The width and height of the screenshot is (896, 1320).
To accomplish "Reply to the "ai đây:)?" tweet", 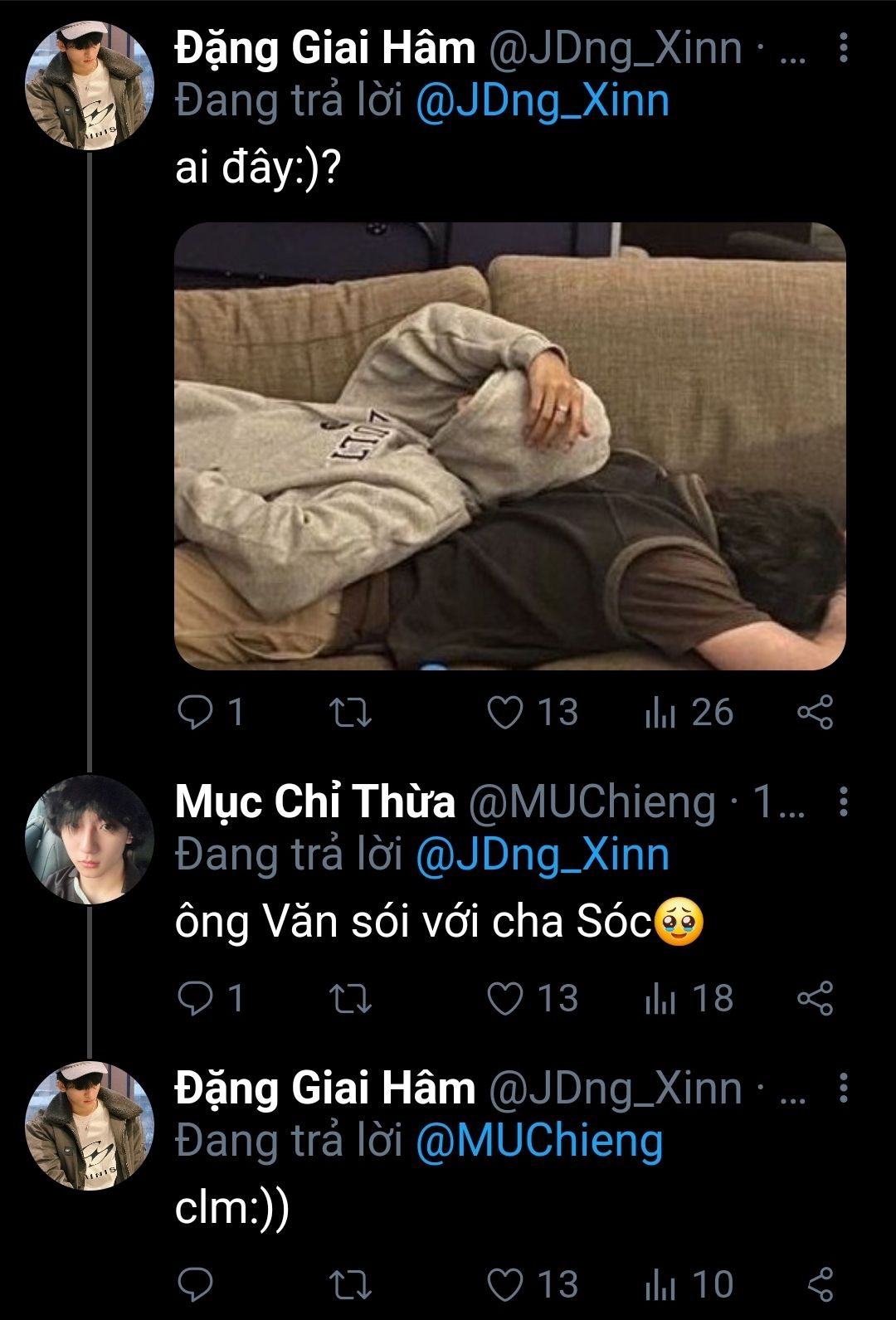I will point(197,713).
